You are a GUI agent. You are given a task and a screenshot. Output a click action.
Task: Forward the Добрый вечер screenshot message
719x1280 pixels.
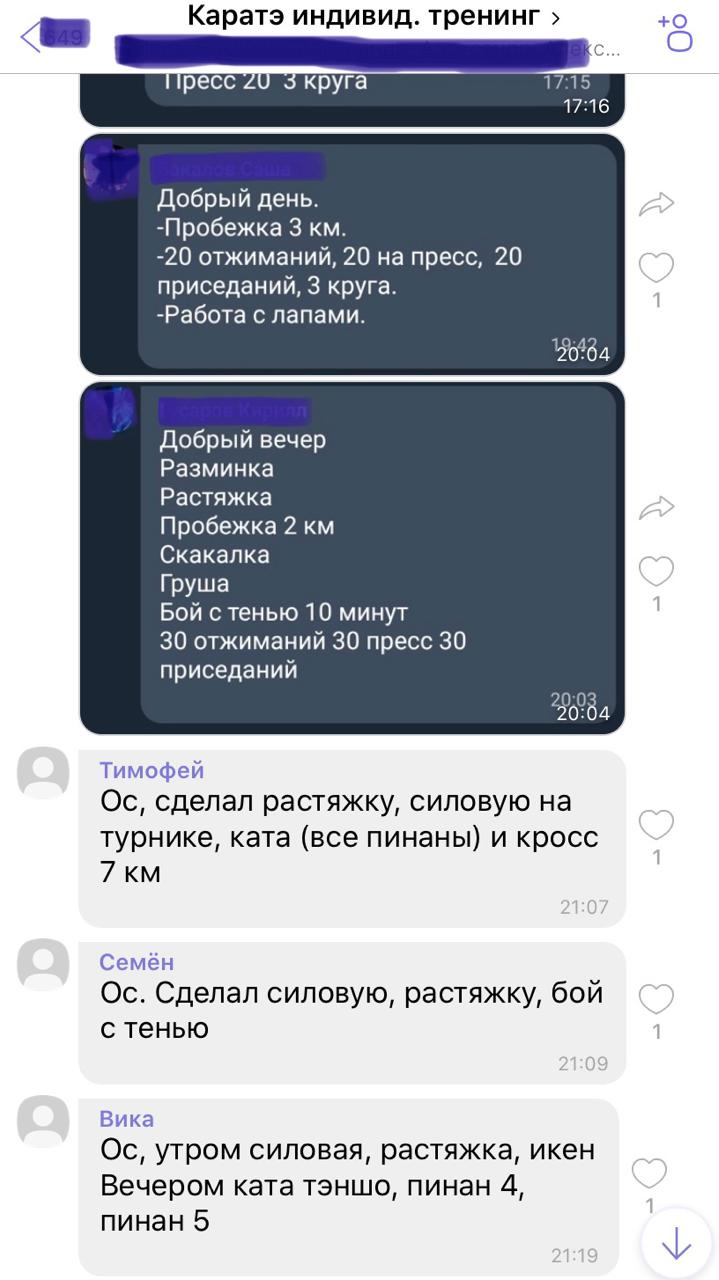tap(657, 508)
